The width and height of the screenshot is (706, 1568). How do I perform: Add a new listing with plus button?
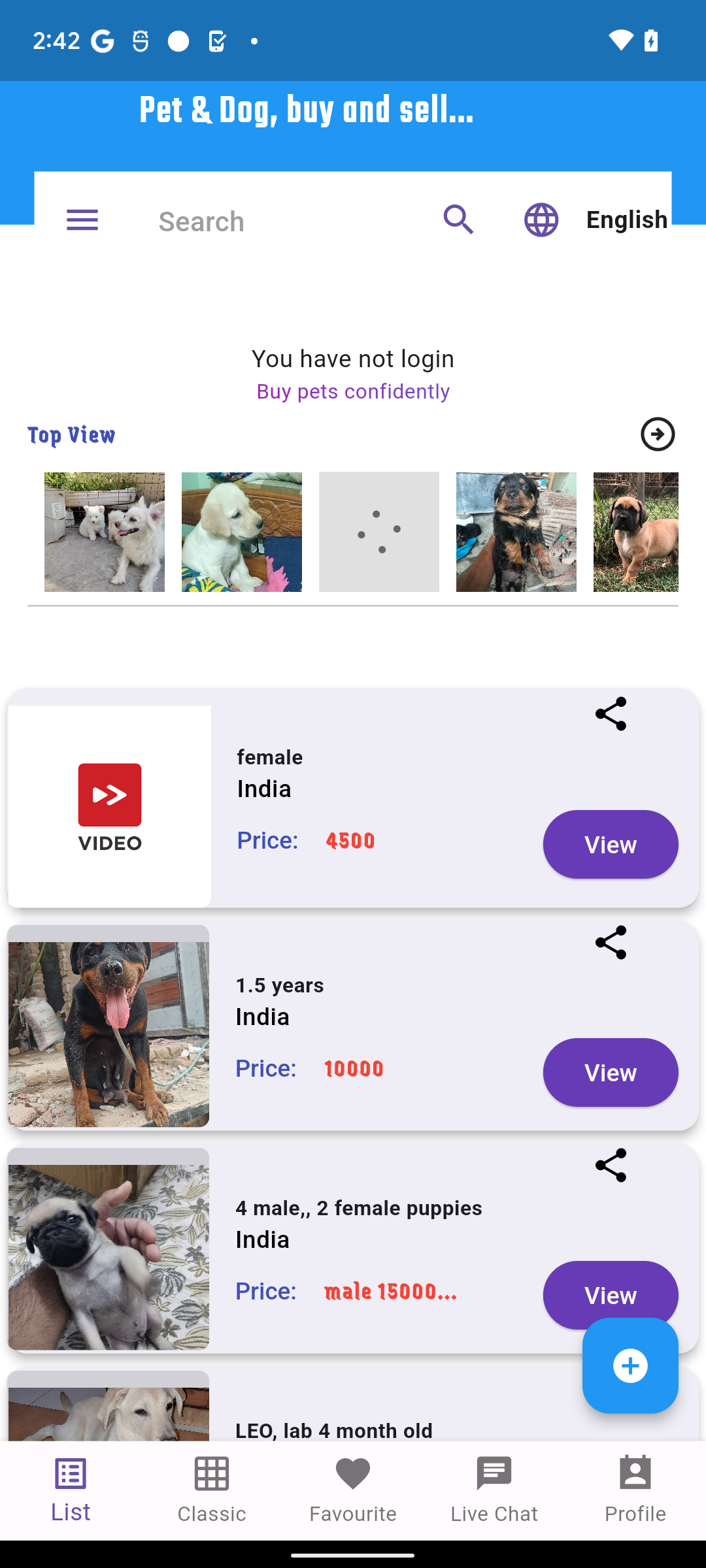[630, 1365]
